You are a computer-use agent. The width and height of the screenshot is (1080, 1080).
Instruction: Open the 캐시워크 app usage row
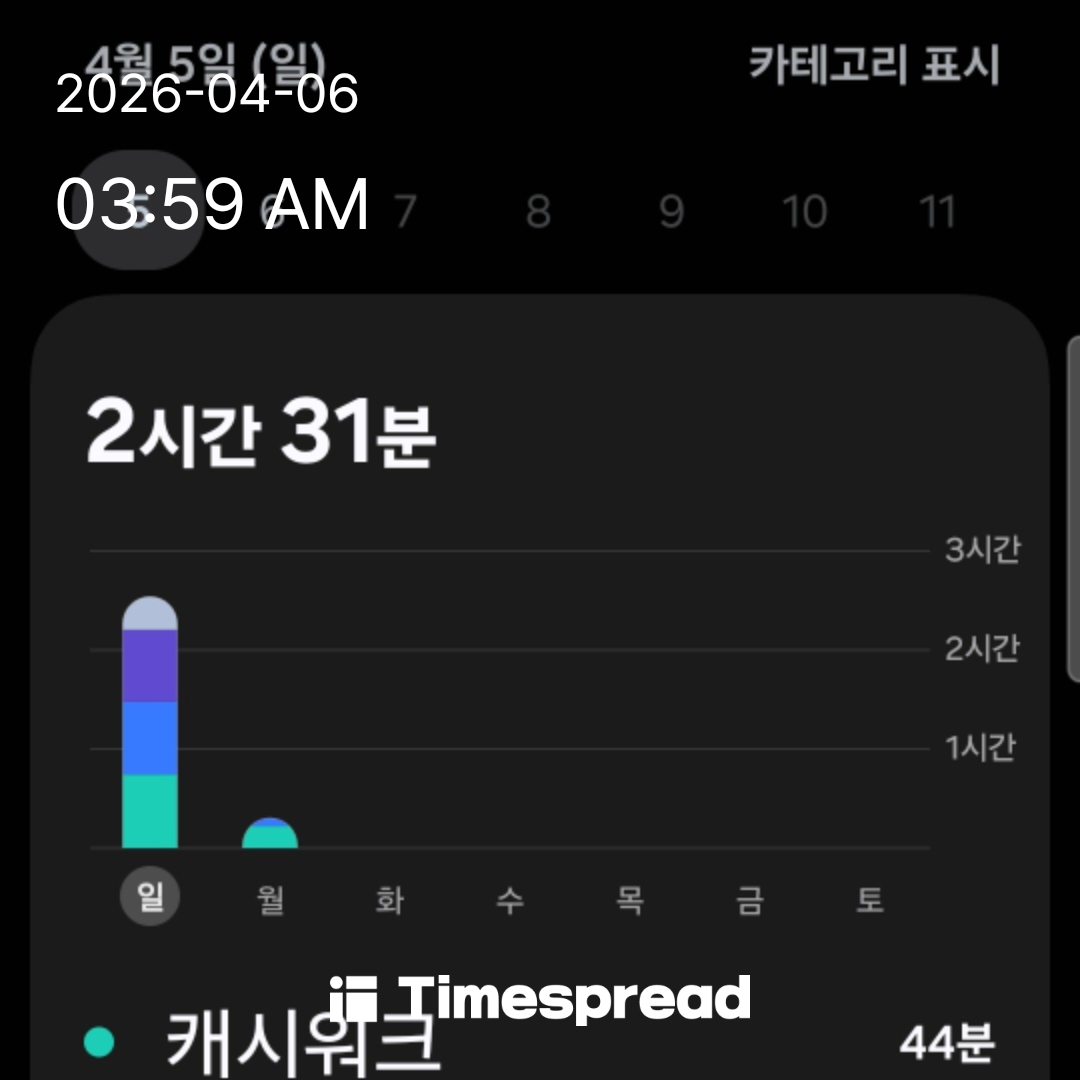540,1042
